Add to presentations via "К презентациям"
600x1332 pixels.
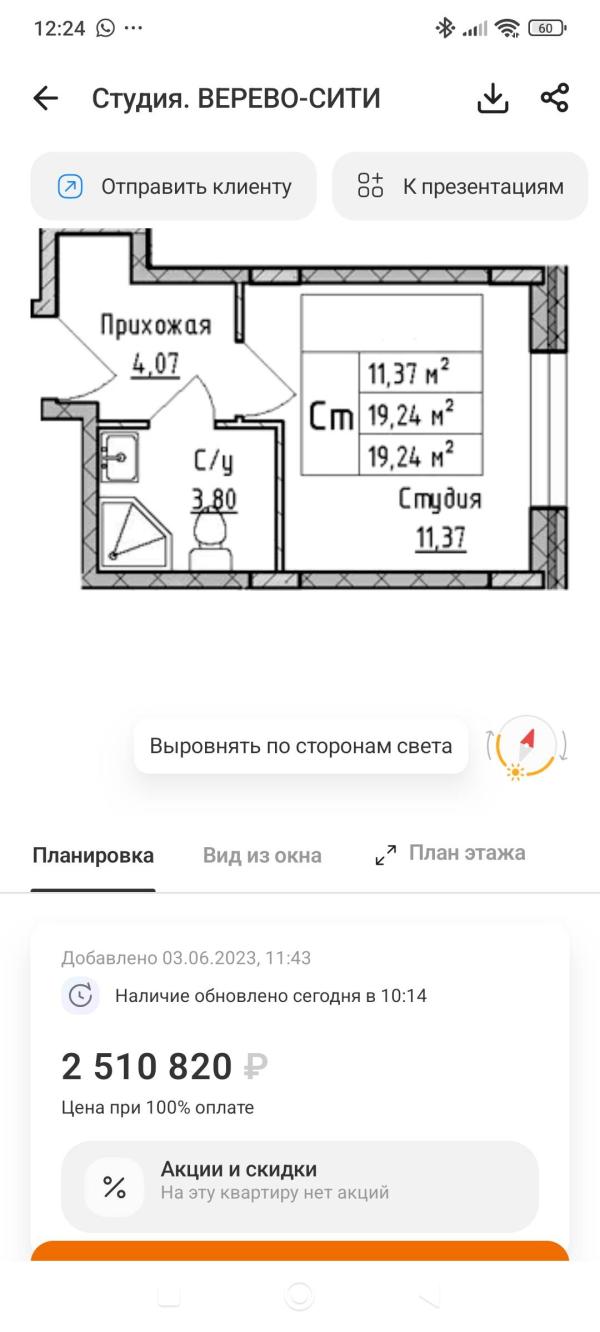click(460, 186)
